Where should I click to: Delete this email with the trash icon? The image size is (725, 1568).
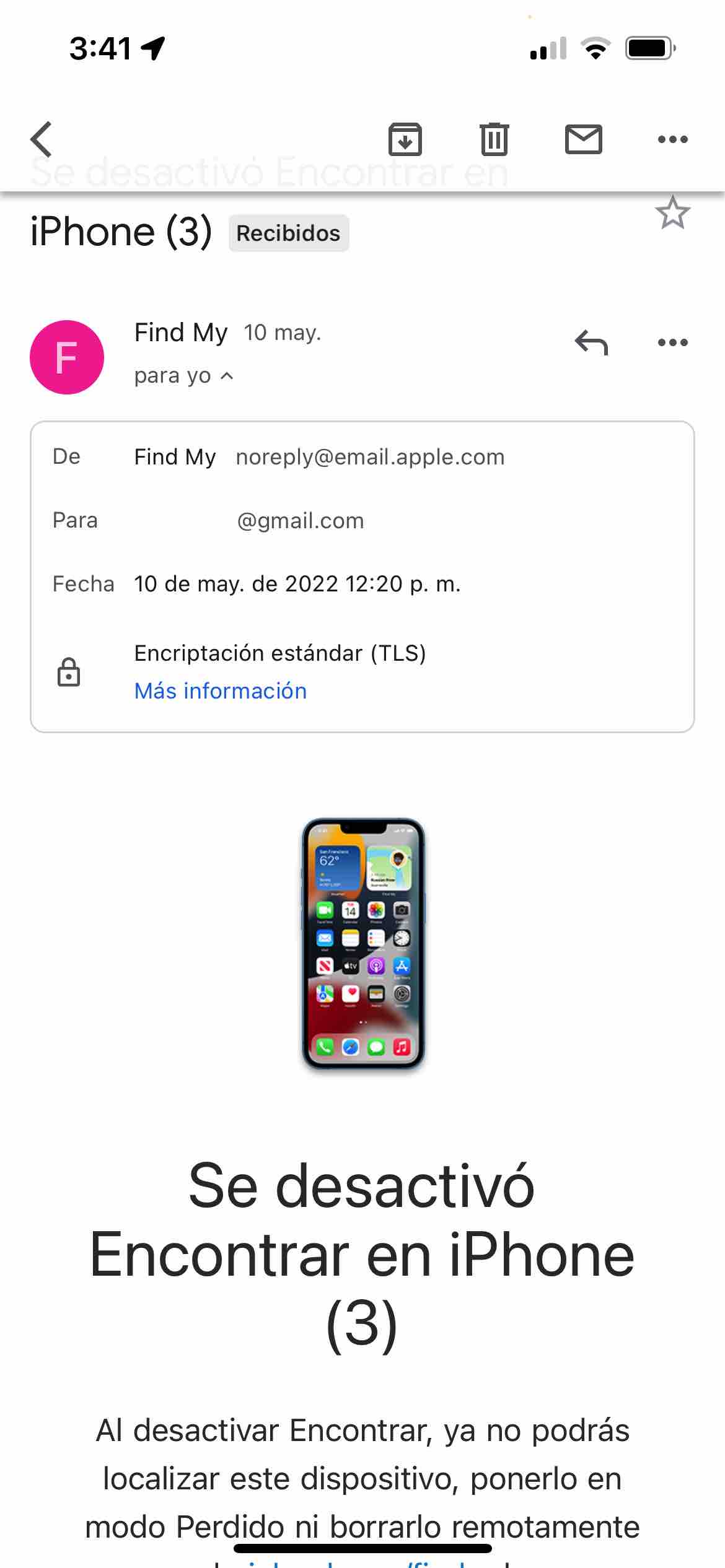(494, 139)
